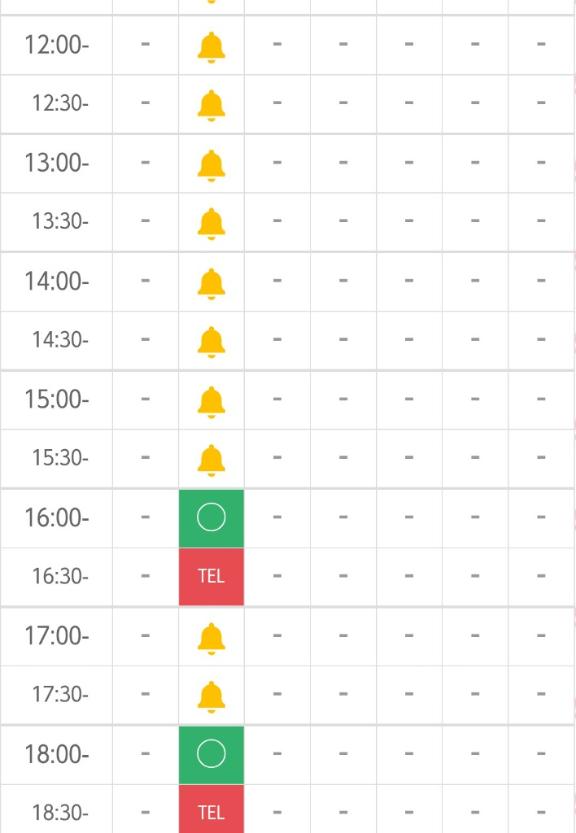Tap the TEL button at 18:30
This screenshot has height=833, width=576.
pos(211,810)
